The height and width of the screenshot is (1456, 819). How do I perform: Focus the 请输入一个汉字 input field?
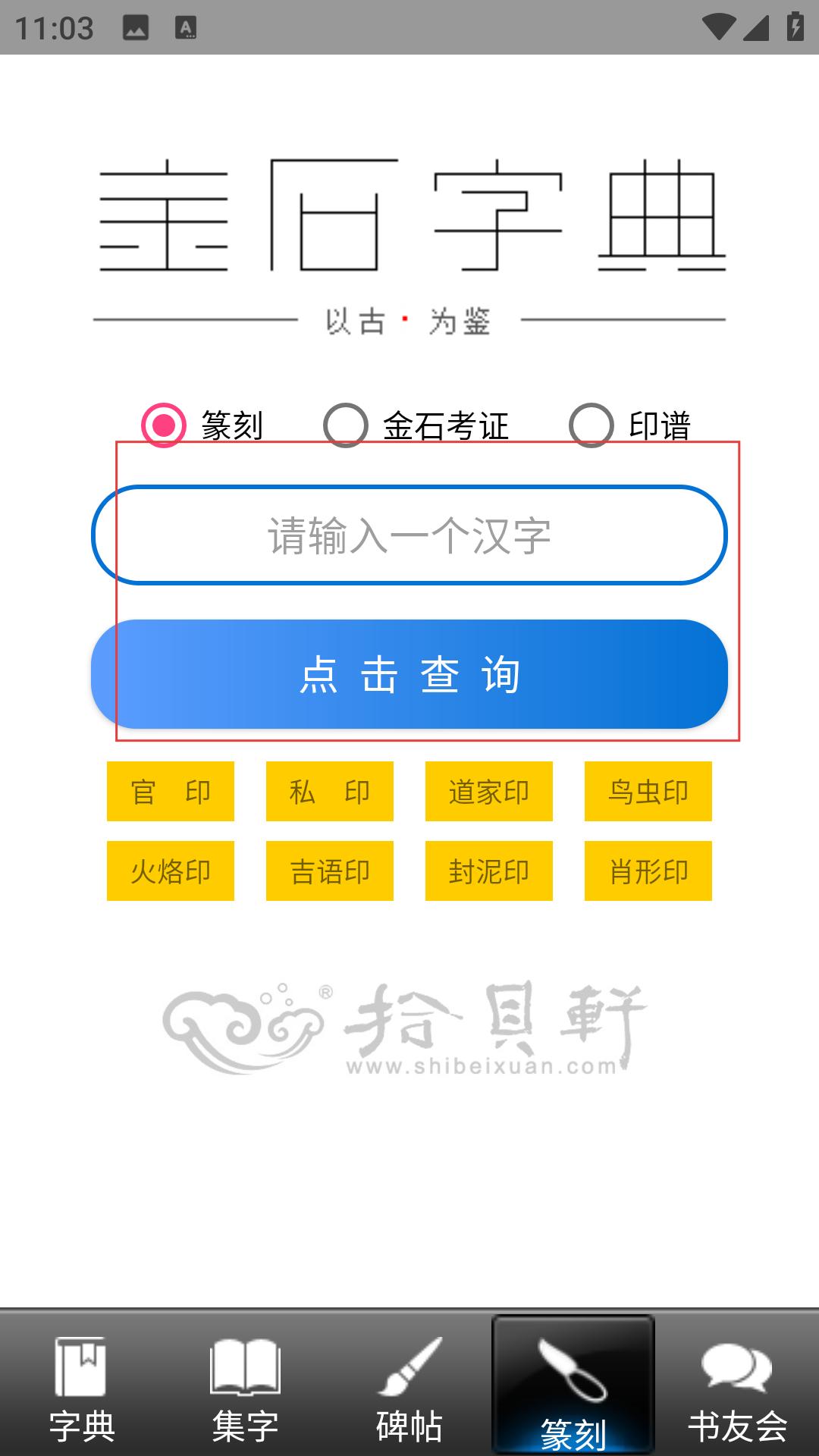[x=409, y=535]
